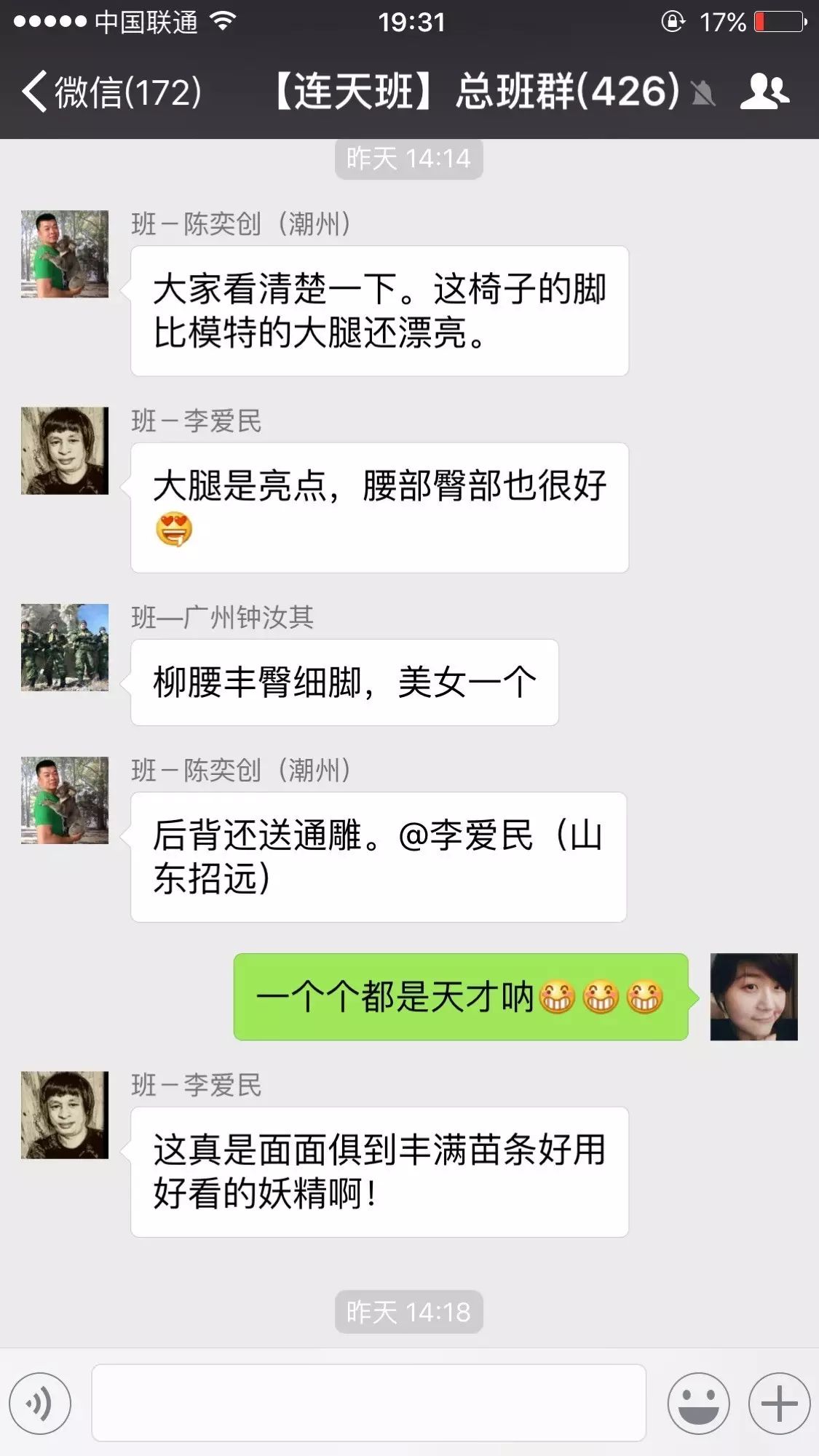Open 班—广州钟汝其's avatar profile
This screenshot has height=1456, width=819.
(65, 647)
